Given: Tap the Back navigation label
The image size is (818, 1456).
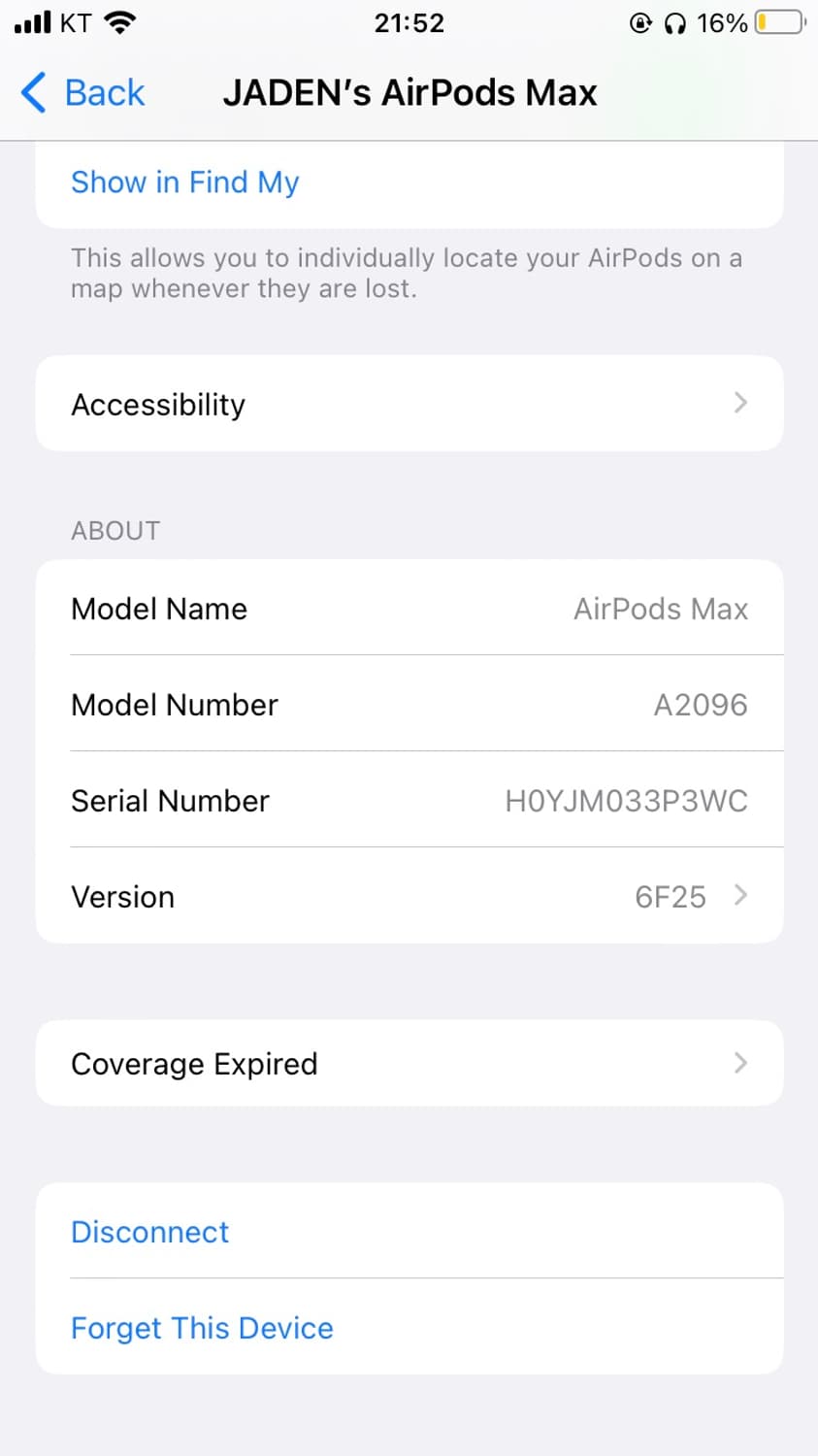Looking at the screenshot, I should 104,92.
